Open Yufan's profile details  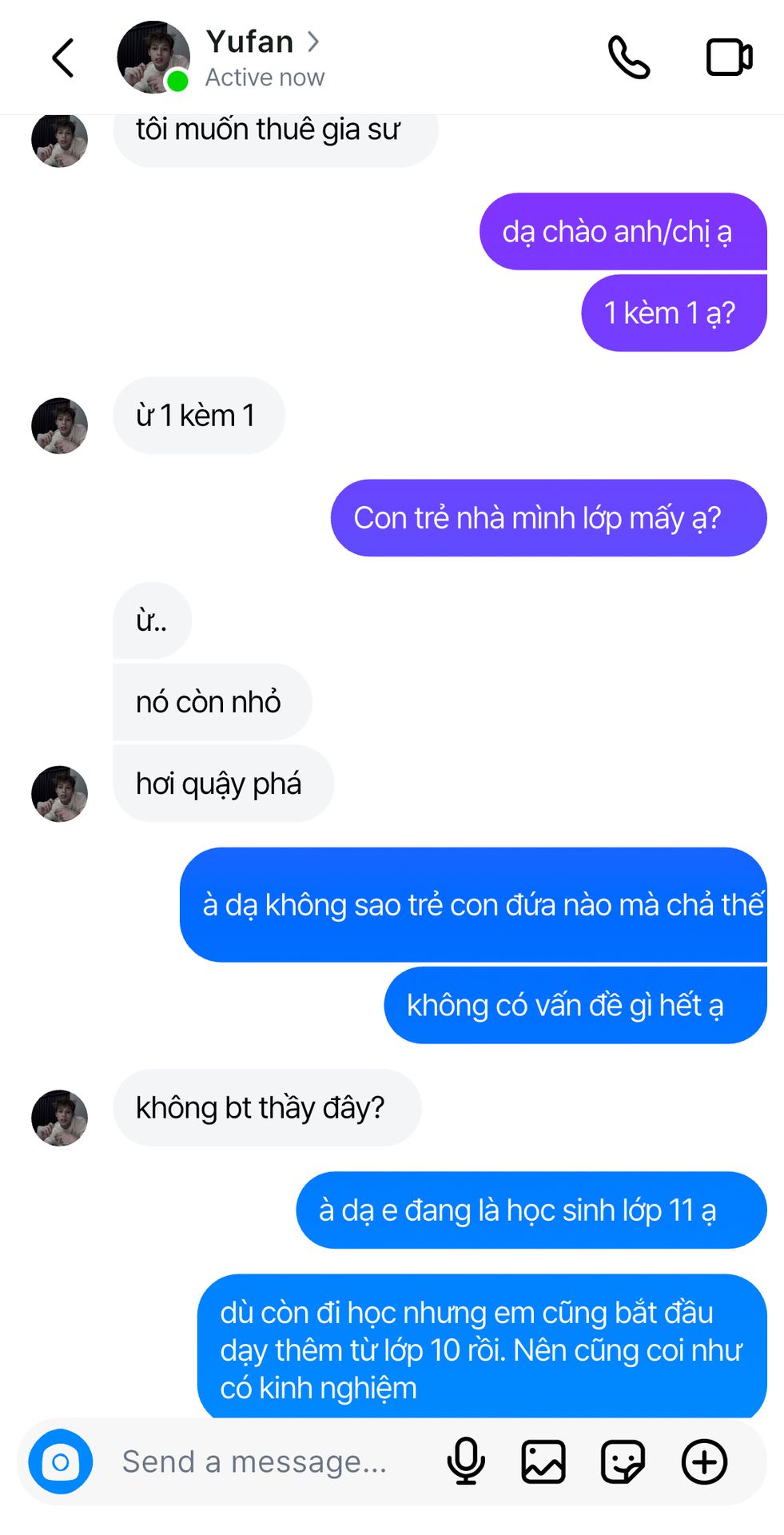tap(249, 42)
